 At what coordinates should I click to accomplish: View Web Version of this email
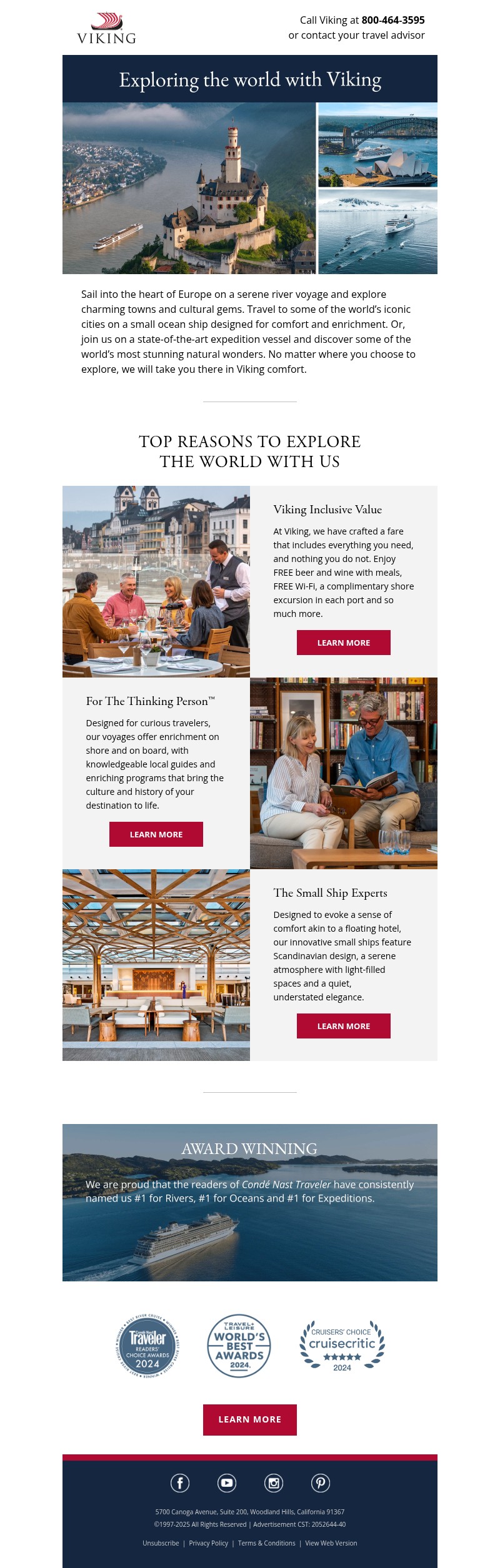(x=331, y=1543)
